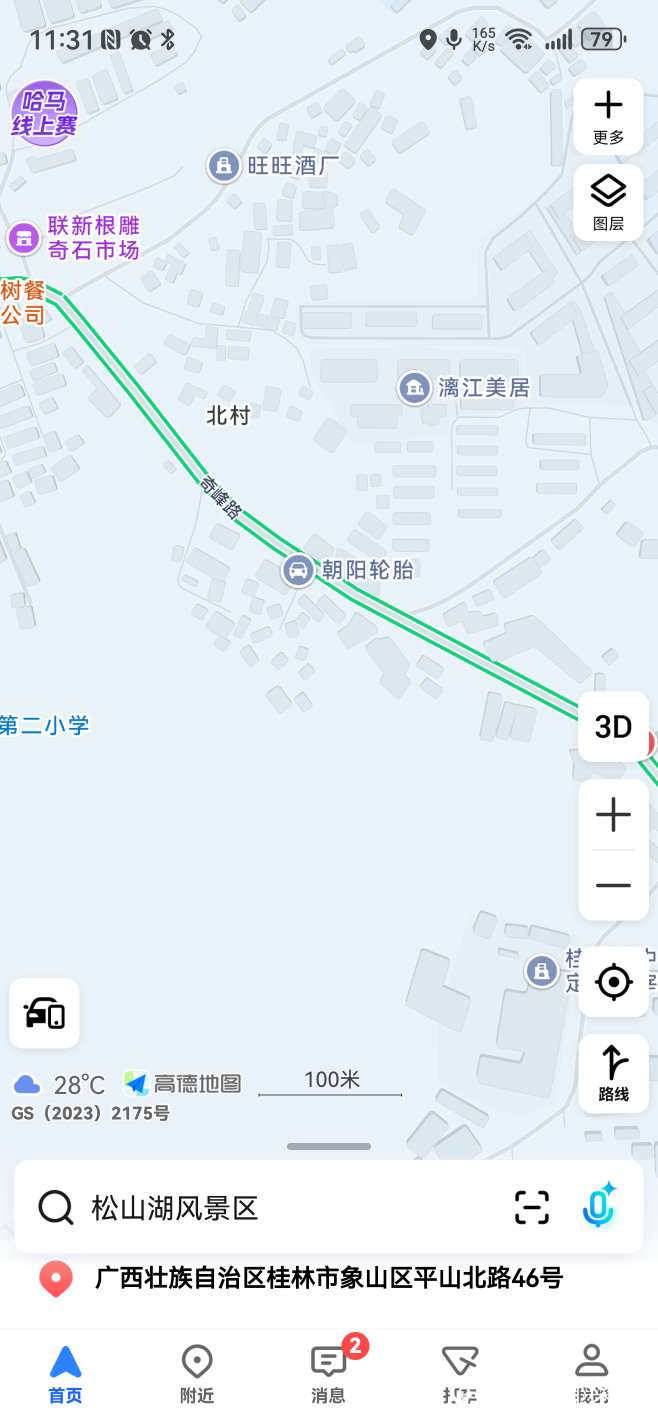Zoom out the map
The width and height of the screenshot is (658, 1416).
(x=613, y=885)
